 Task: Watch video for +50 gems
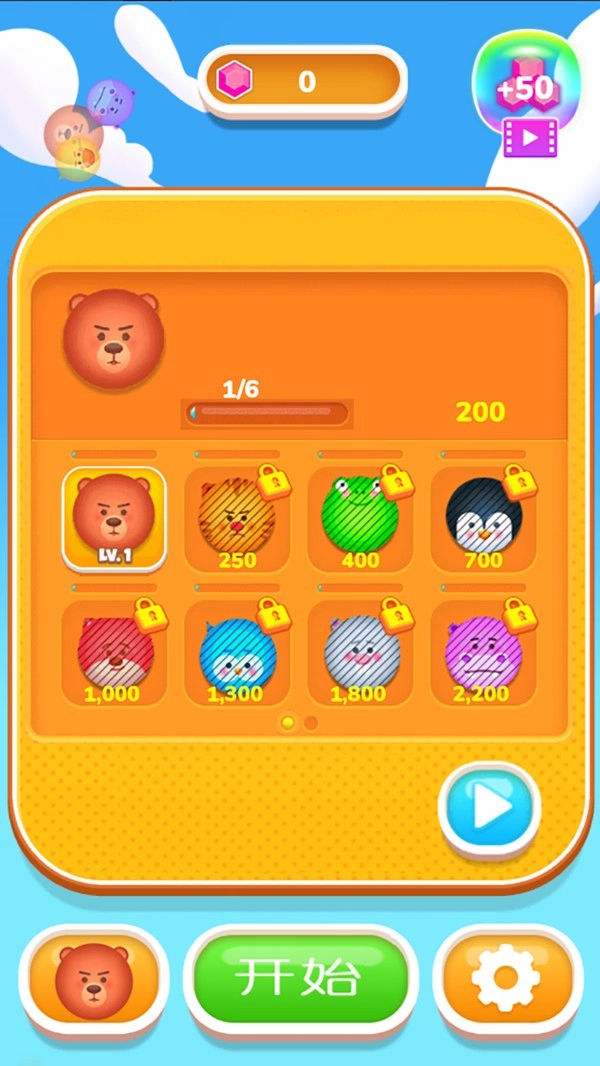528,98
